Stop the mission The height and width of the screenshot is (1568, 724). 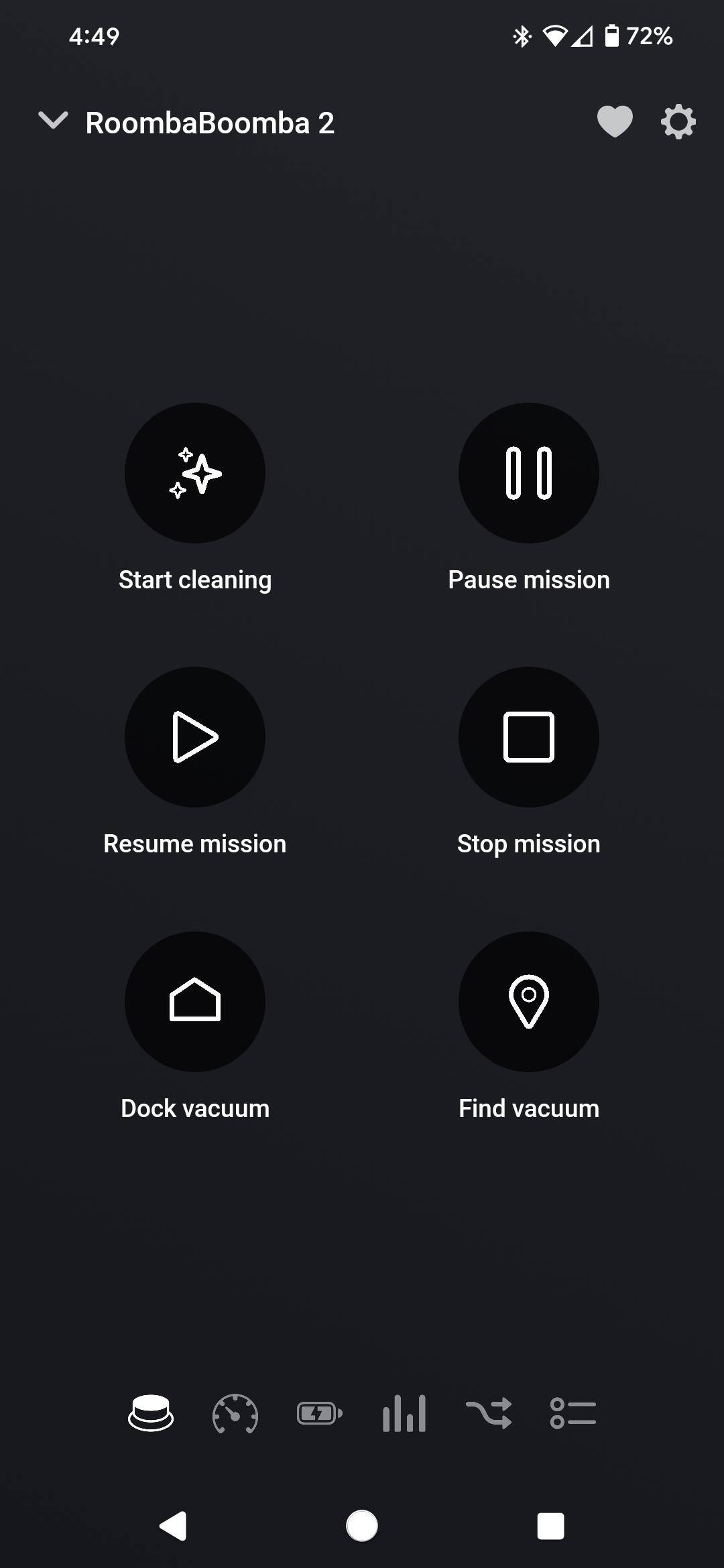point(529,737)
